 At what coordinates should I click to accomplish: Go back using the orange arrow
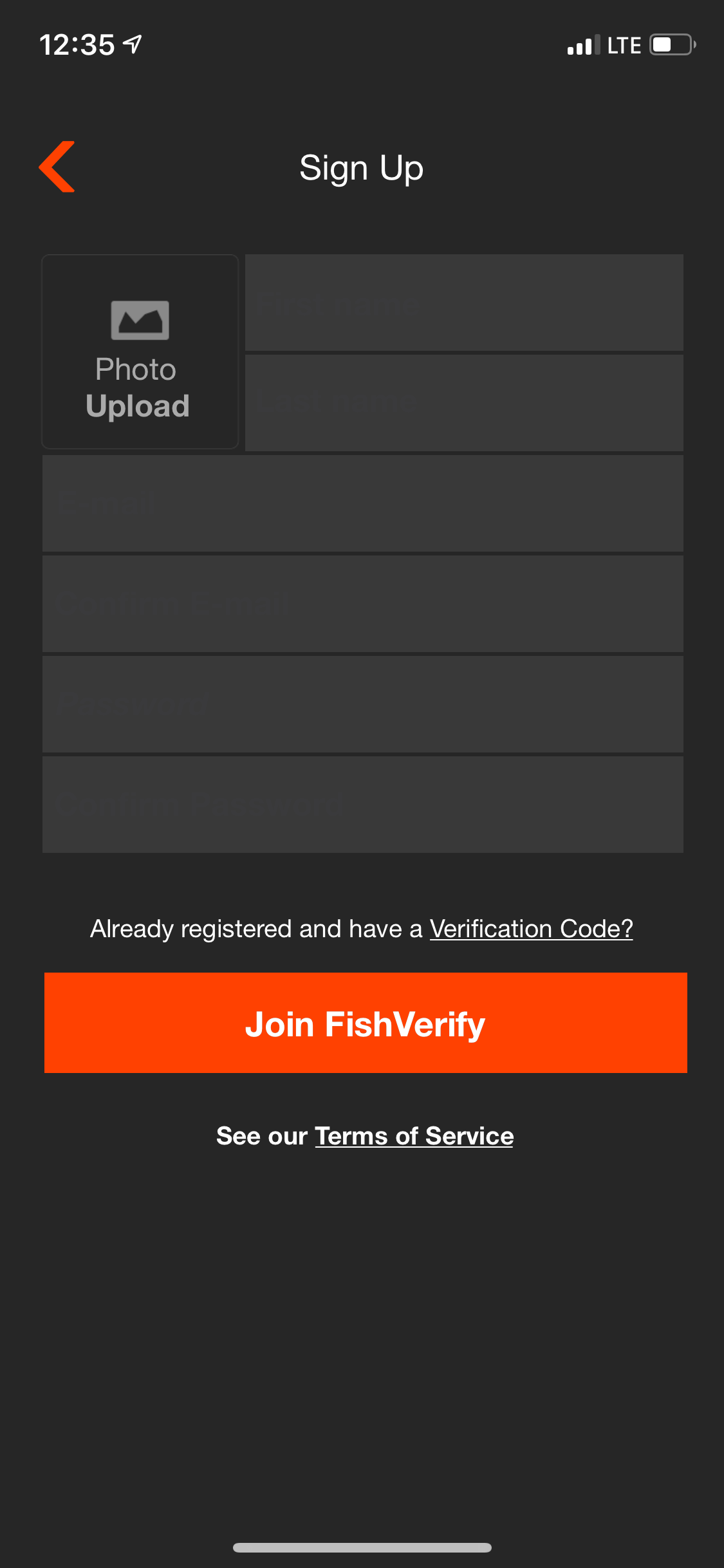57,167
